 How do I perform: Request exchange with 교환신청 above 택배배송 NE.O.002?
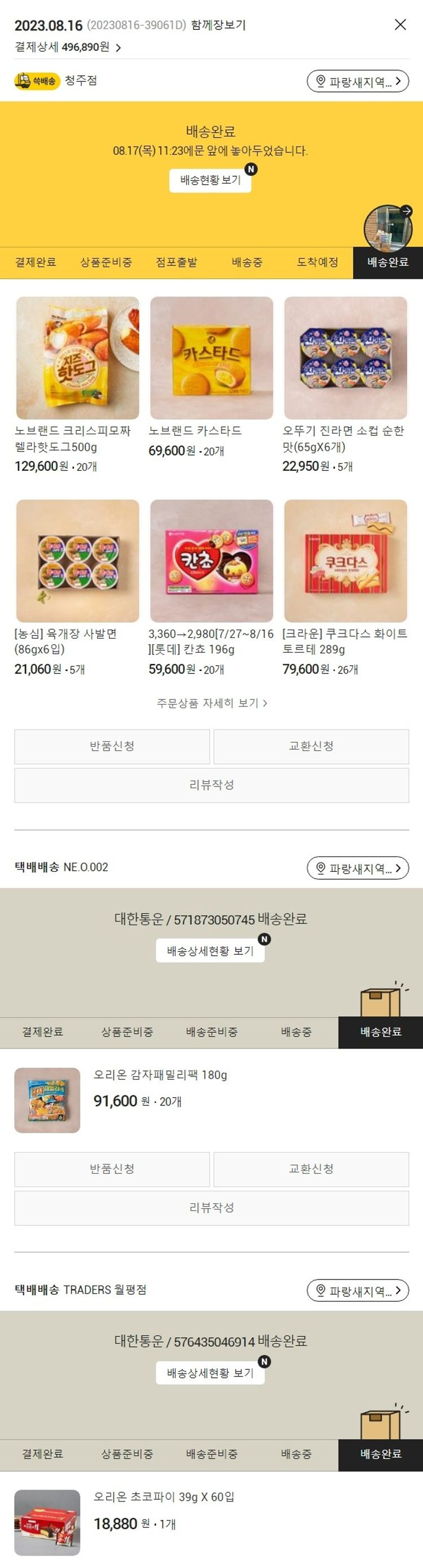pos(311,746)
